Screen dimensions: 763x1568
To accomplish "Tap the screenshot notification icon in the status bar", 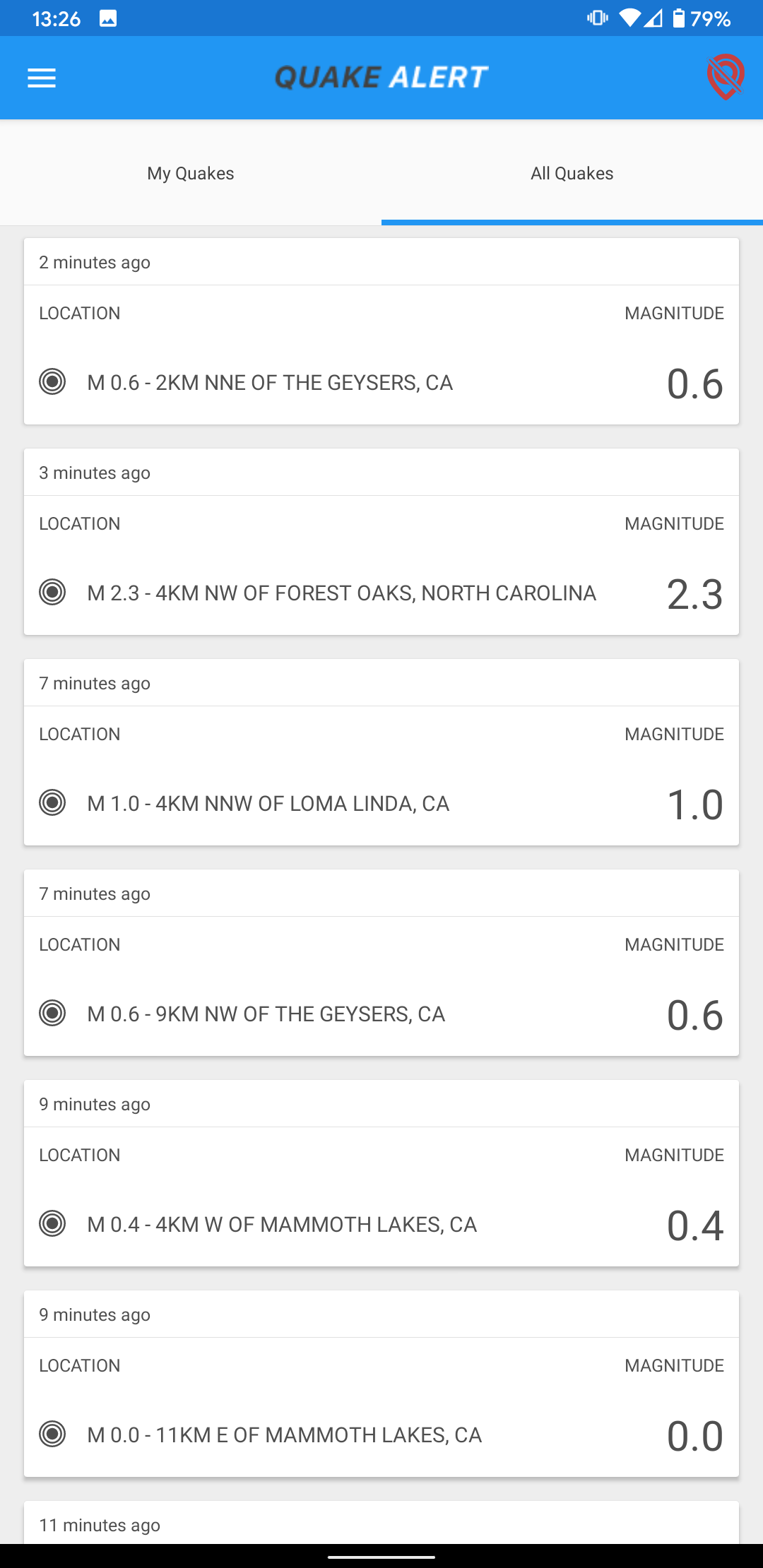I will pyautogui.click(x=107, y=18).
